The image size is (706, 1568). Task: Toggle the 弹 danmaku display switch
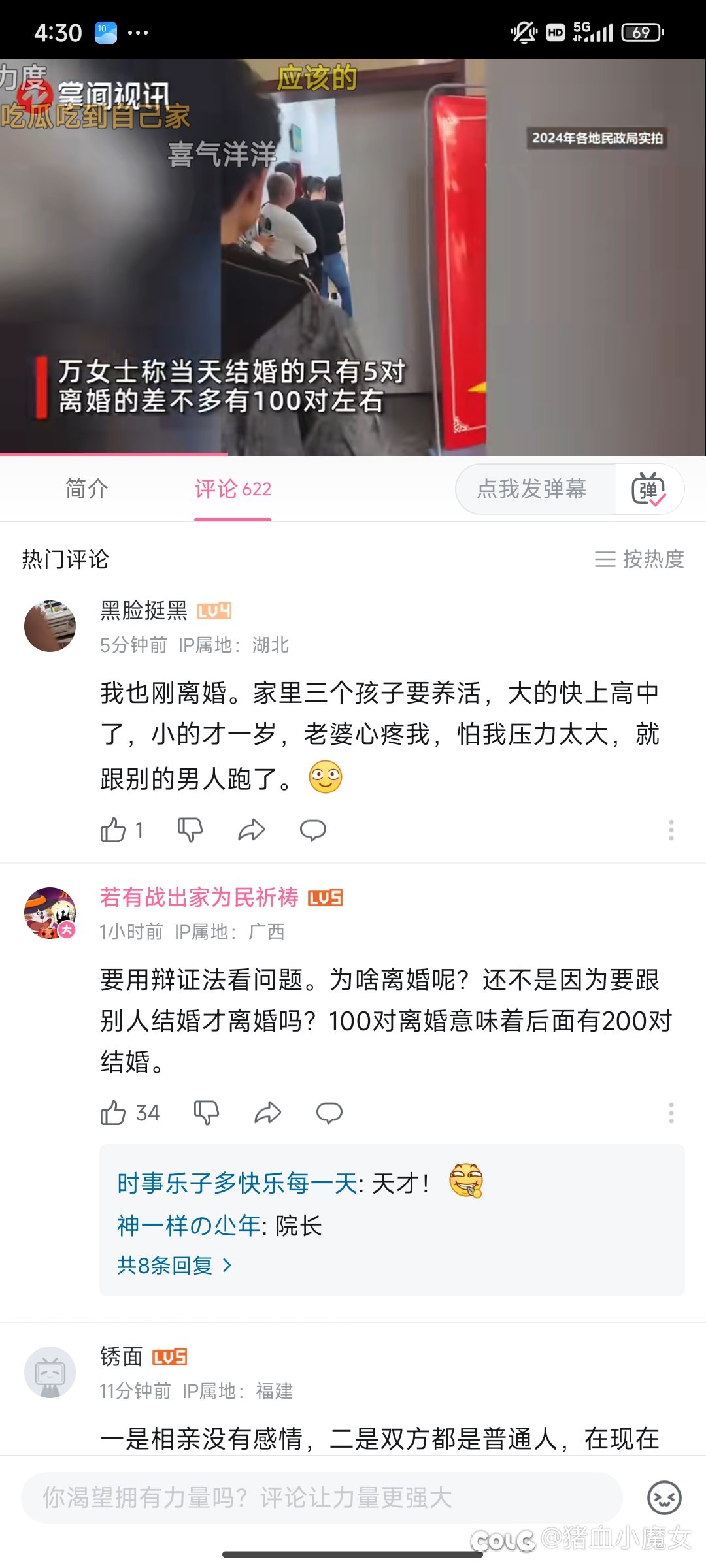[648, 489]
